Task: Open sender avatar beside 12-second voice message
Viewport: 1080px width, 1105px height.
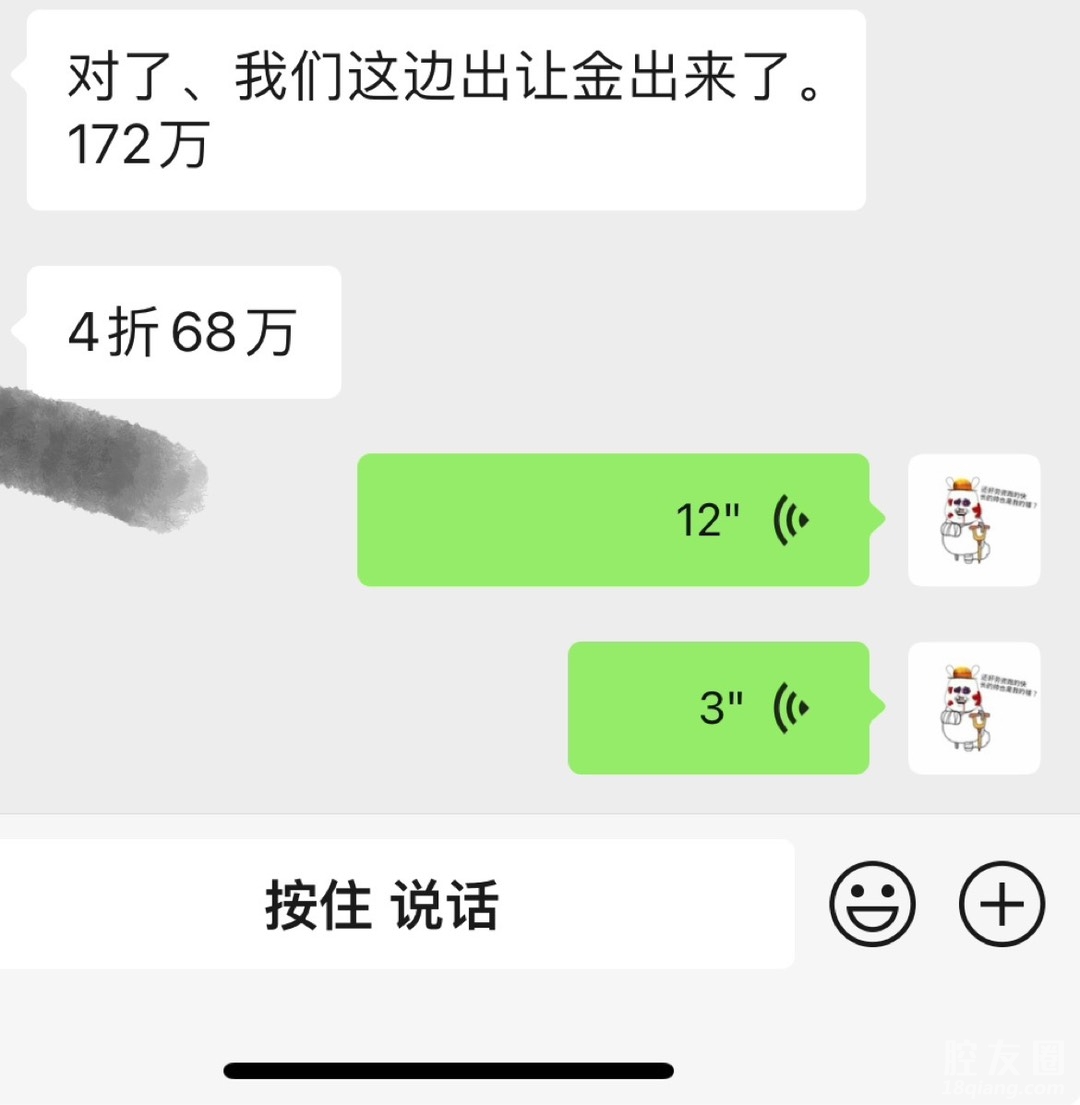Action: tap(973, 520)
